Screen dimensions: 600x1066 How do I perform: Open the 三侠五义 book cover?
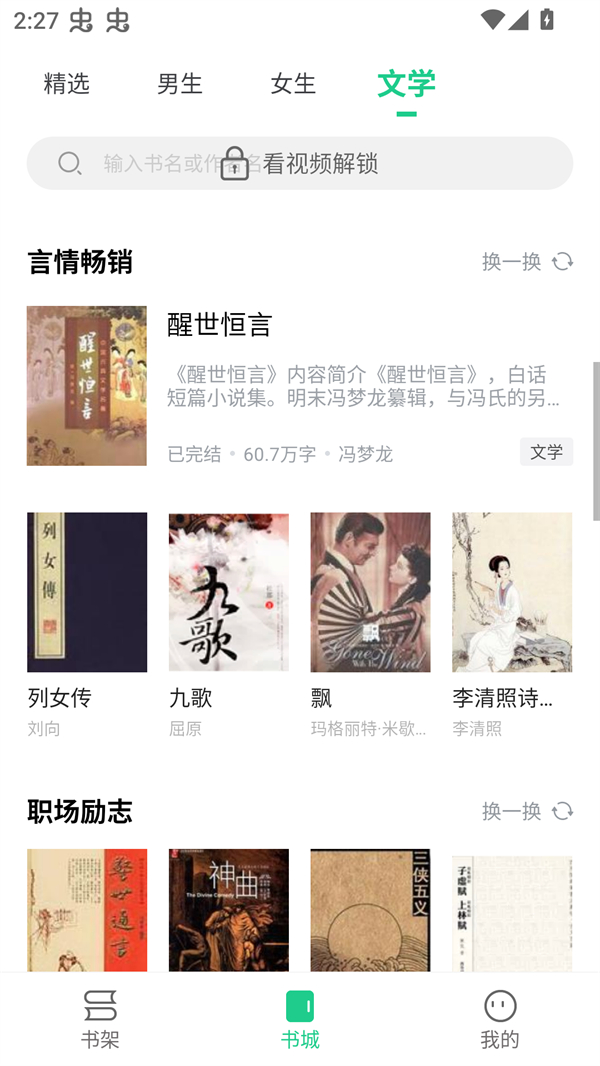coord(370,910)
